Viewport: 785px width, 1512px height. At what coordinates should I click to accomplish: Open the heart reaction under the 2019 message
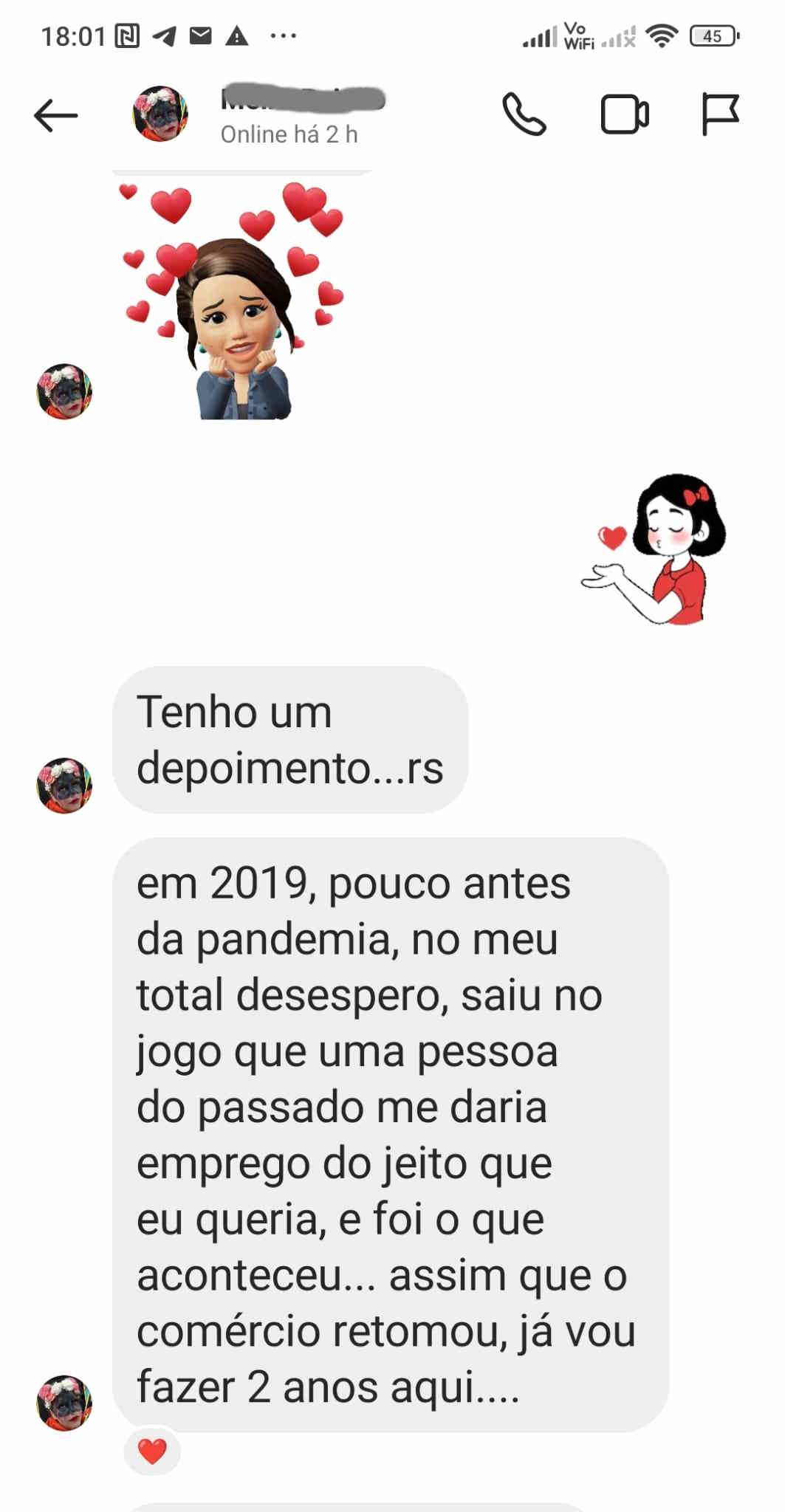tap(152, 1451)
